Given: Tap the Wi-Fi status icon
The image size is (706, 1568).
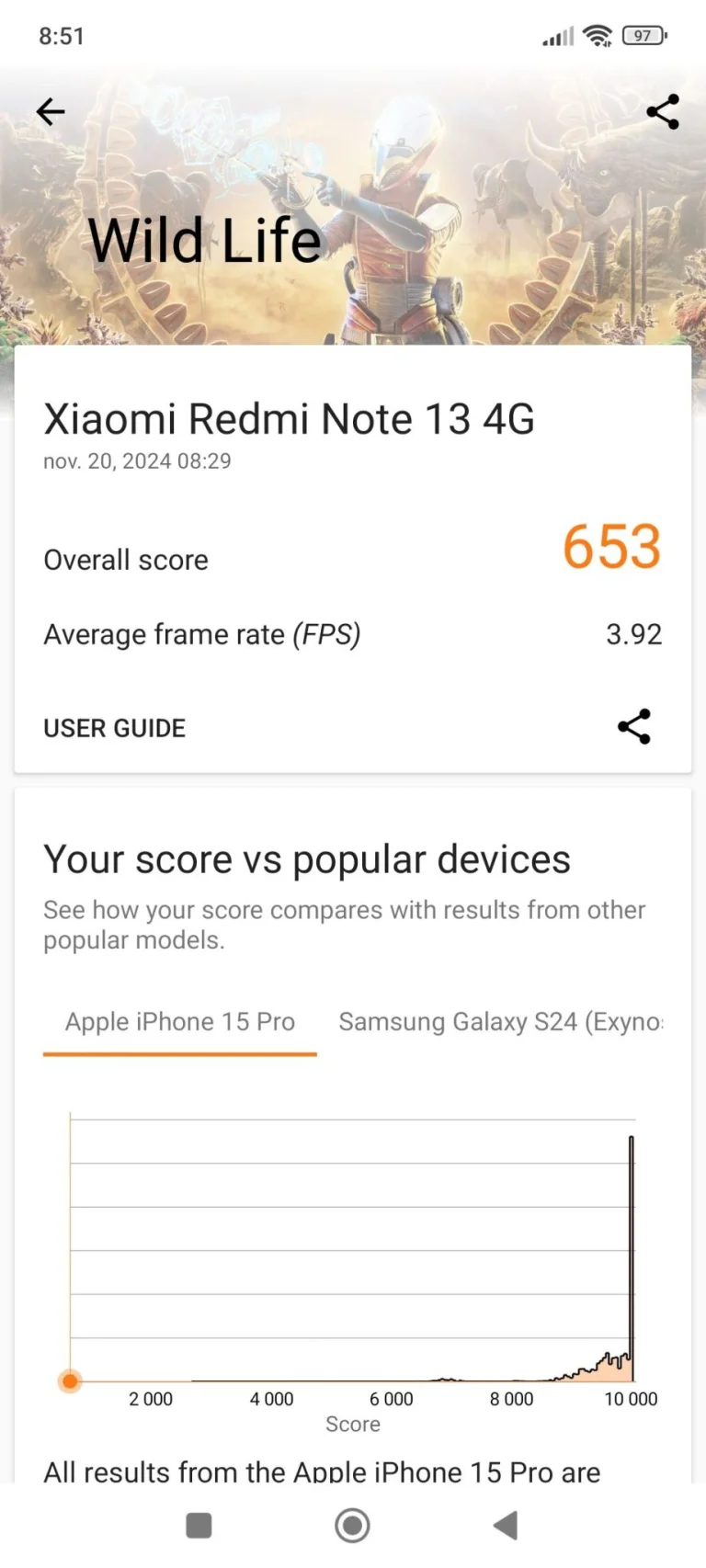Looking at the screenshot, I should 598,35.
